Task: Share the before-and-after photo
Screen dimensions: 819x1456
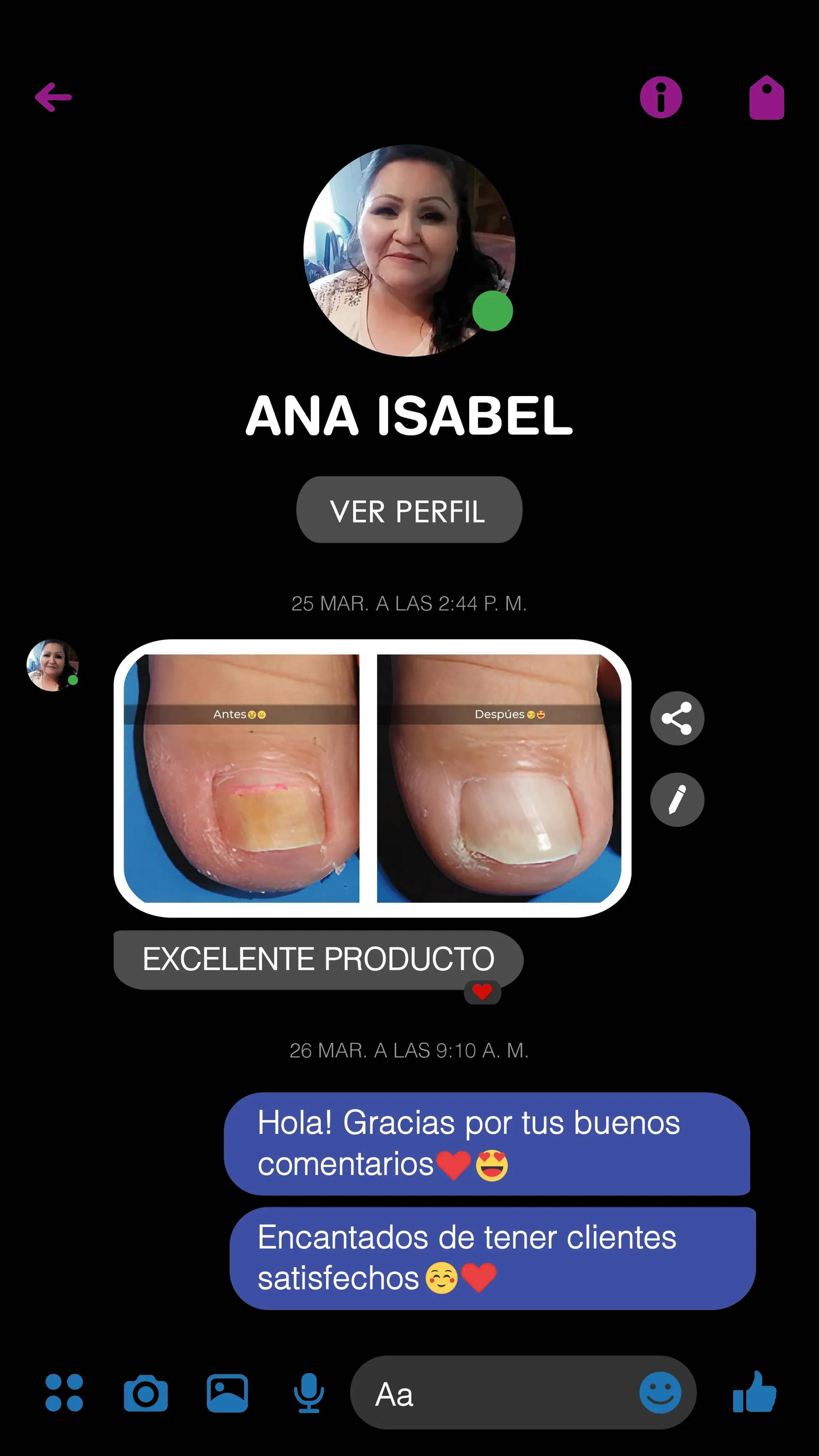Action: click(x=677, y=718)
